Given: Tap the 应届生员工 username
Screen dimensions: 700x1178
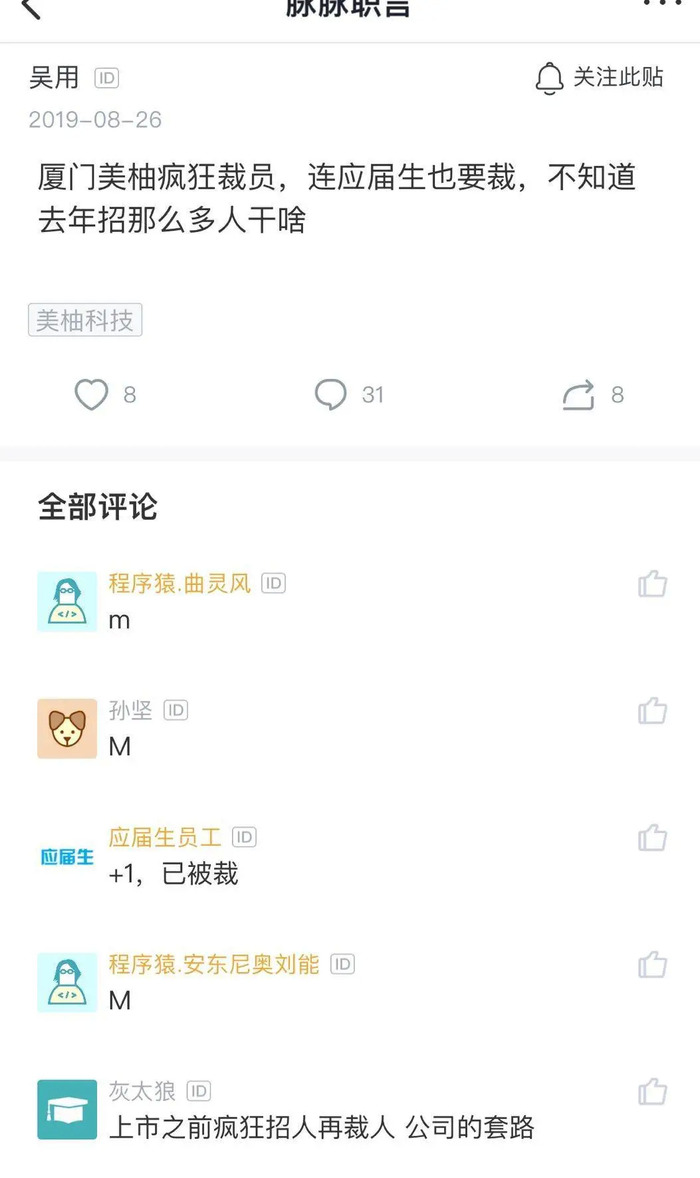Looking at the screenshot, I should click(165, 837).
